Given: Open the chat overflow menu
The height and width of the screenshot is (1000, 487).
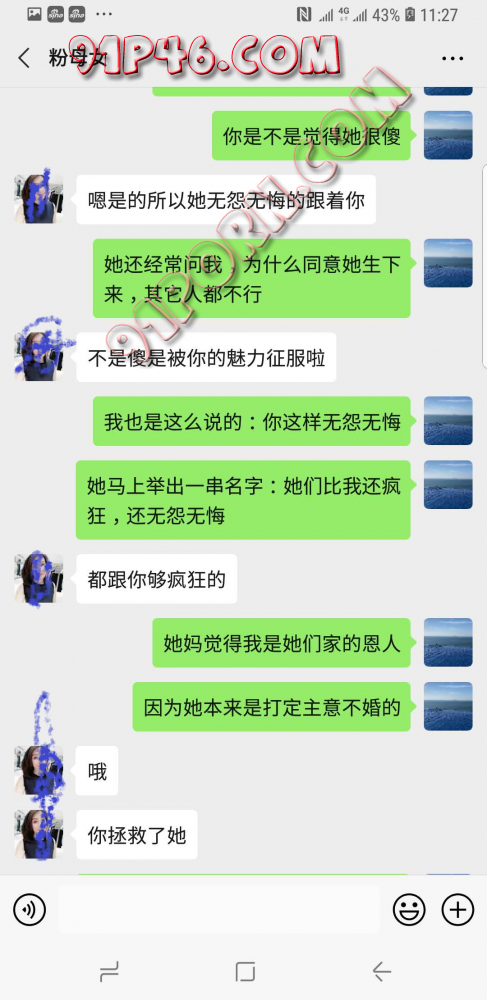Looking at the screenshot, I should pos(452,59).
